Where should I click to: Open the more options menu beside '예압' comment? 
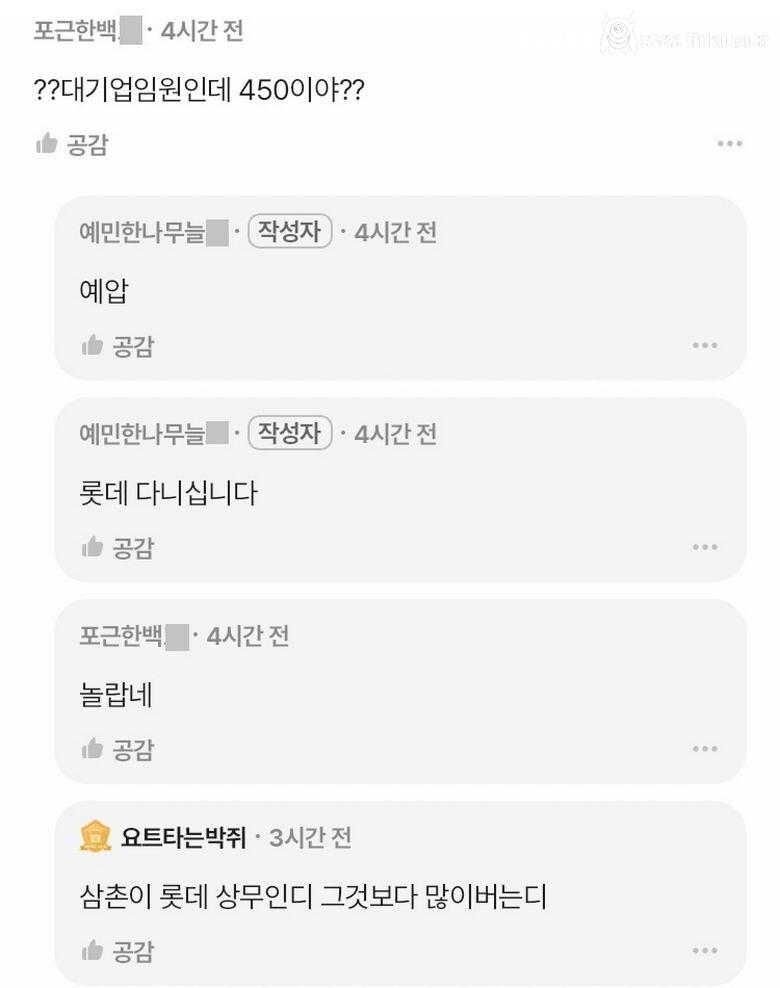tap(707, 345)
